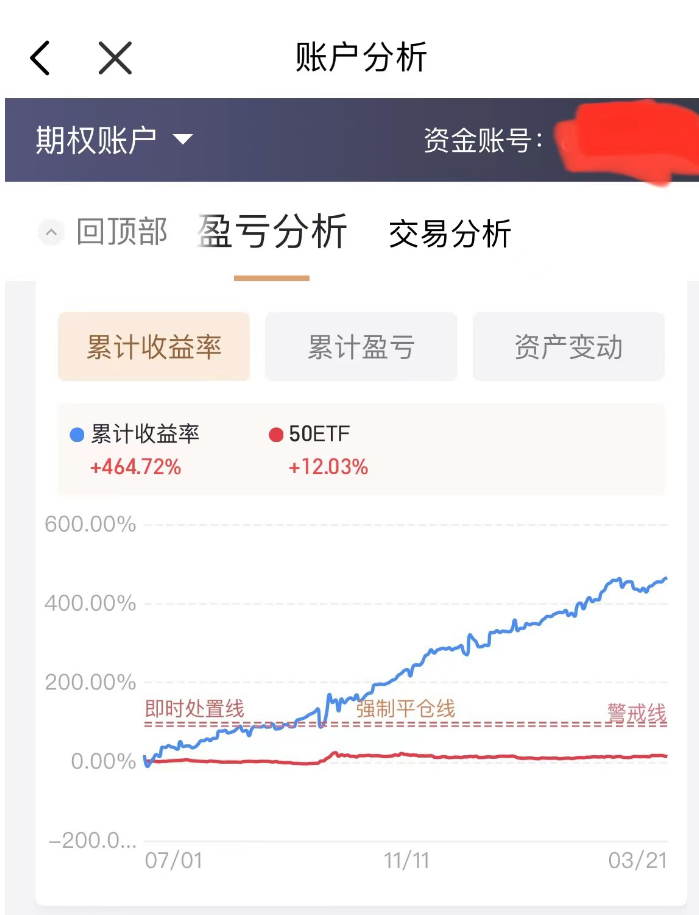
Task: View the 资产变动 chart
Action: pos(569,347)
